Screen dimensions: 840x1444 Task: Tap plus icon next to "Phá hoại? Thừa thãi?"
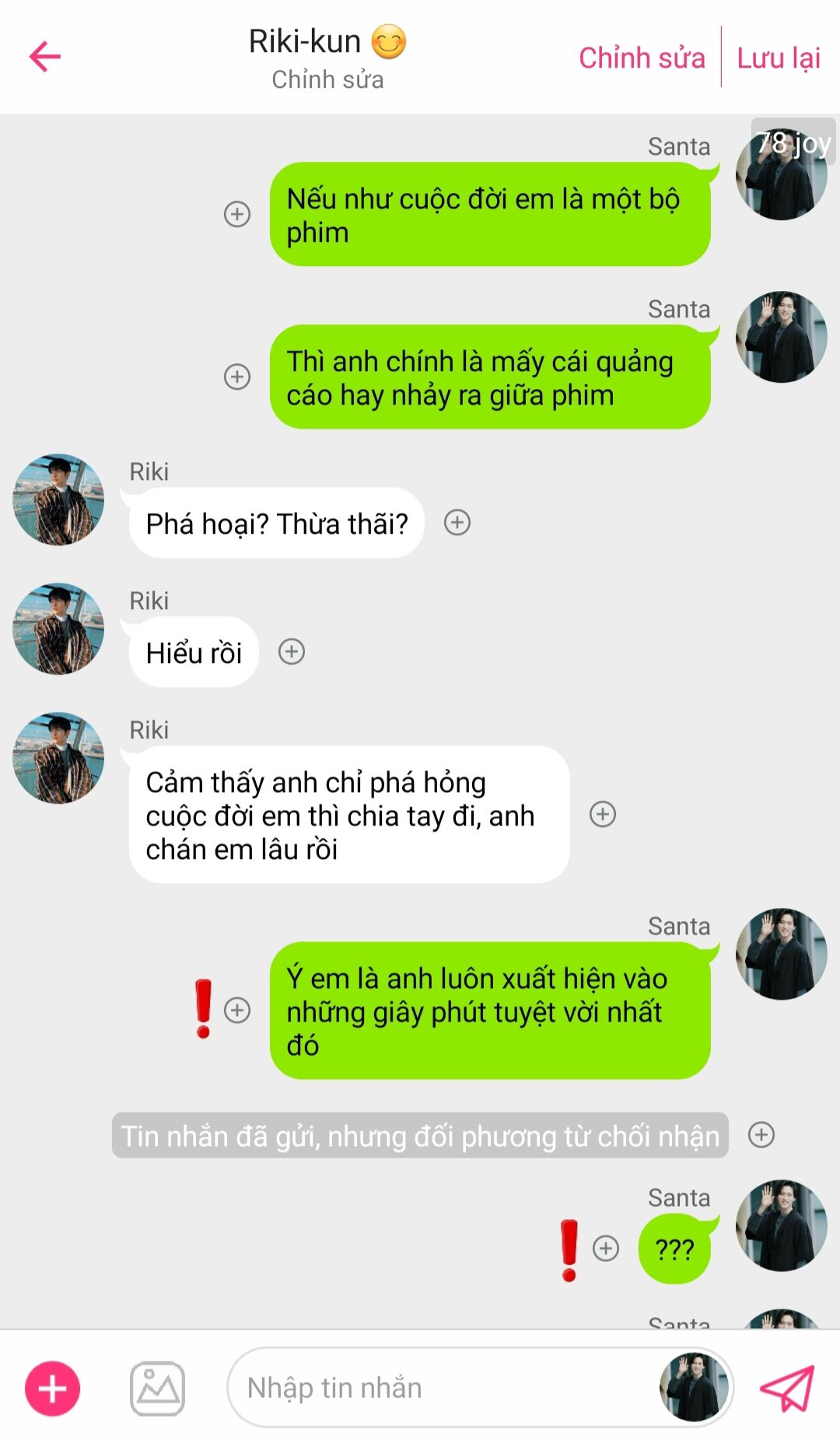457,522
